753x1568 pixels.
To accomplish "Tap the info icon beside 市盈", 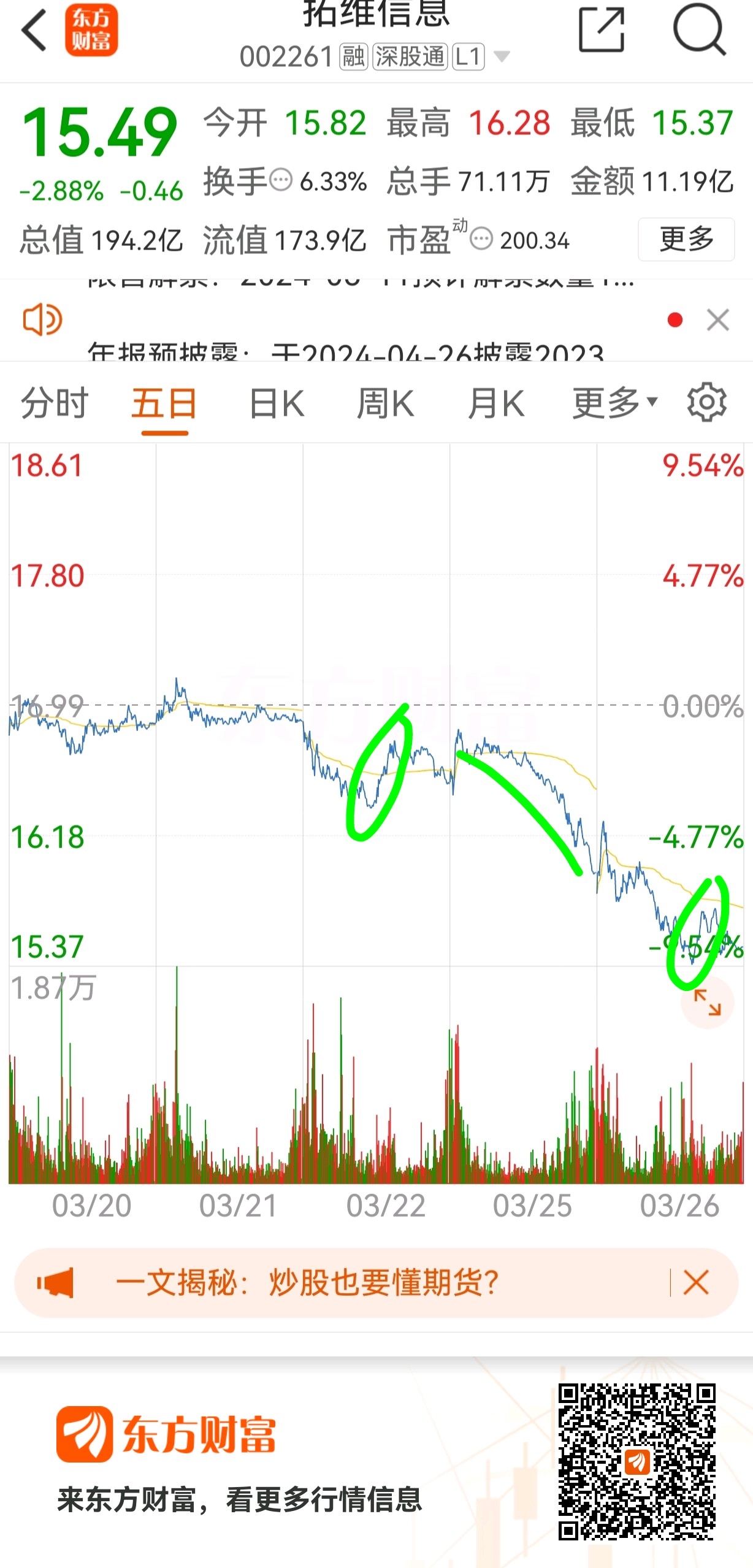I will (481, 239).
